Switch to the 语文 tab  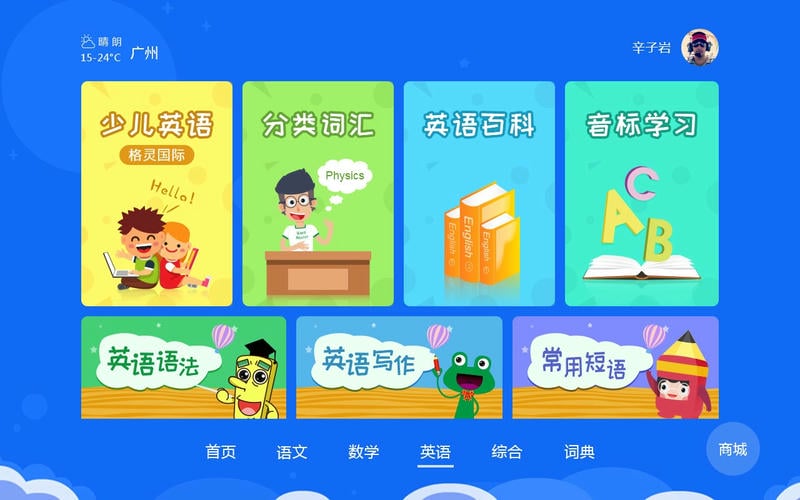[x=292, y=452]
